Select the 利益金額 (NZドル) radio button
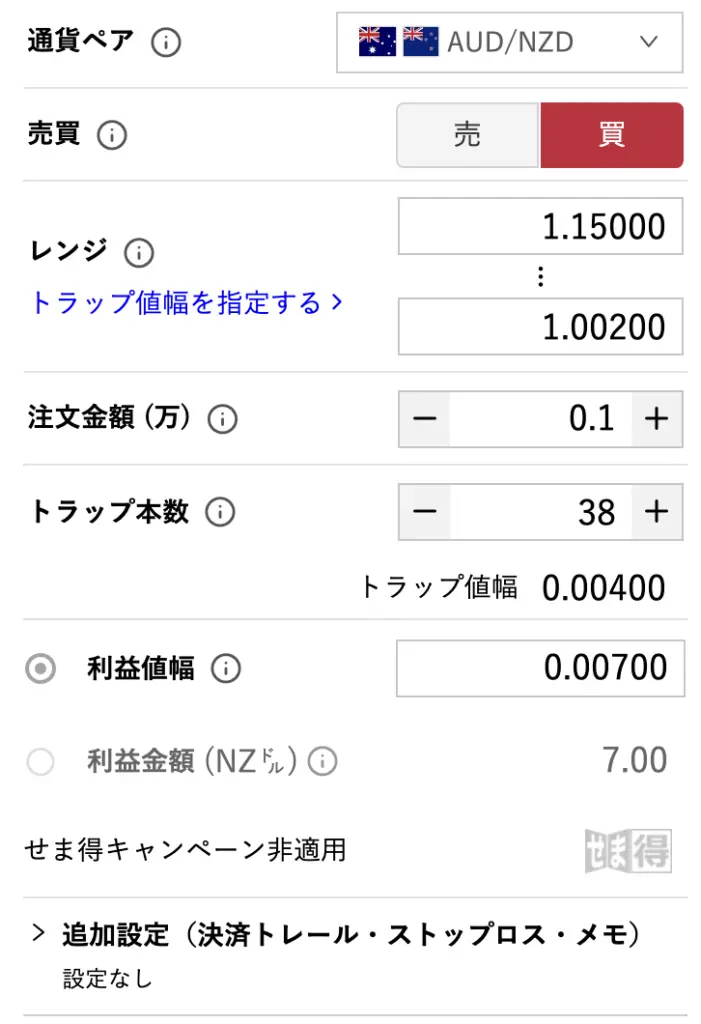This screenshot has width=701, height=1024. tap(40, 763)
